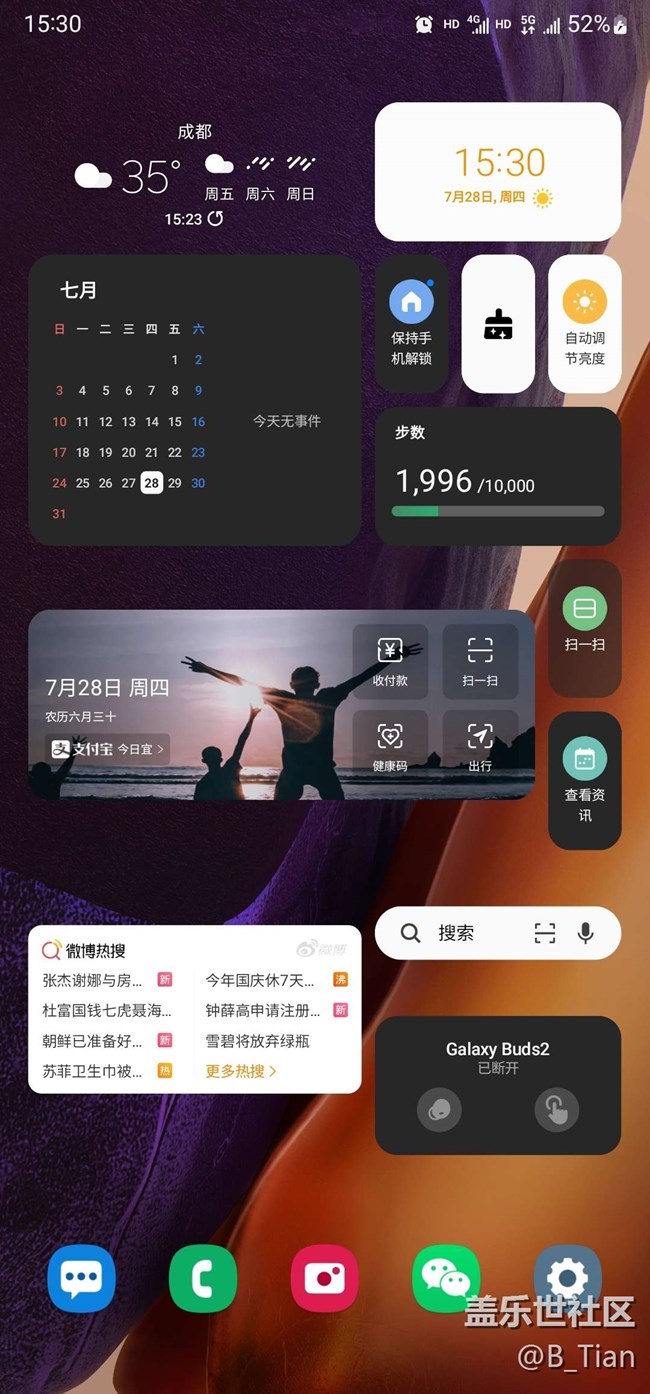The image size is (650, 1394).
Task: Select day 29 in the calendar
Action: pyautogui.click(x=175, y=483)
